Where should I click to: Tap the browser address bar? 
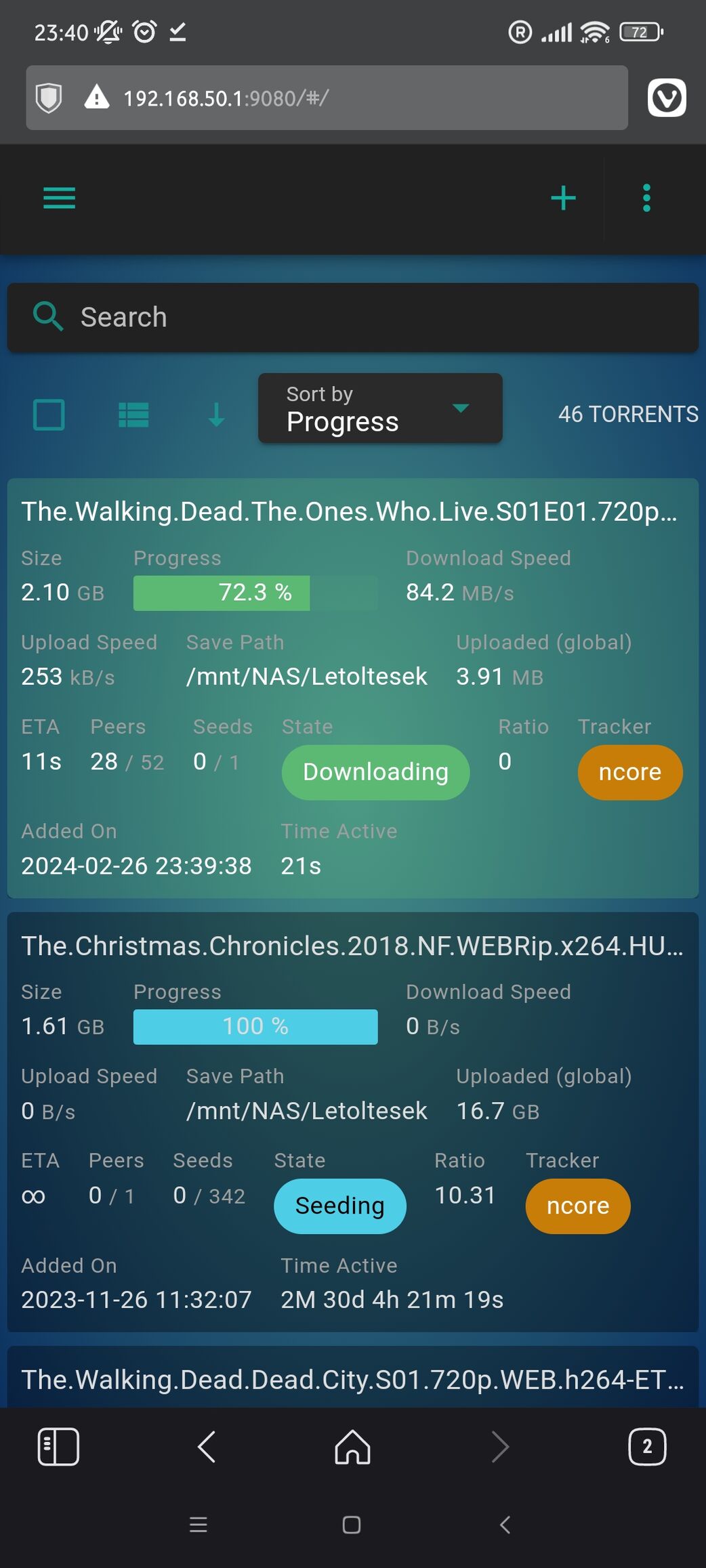(327, 98)
